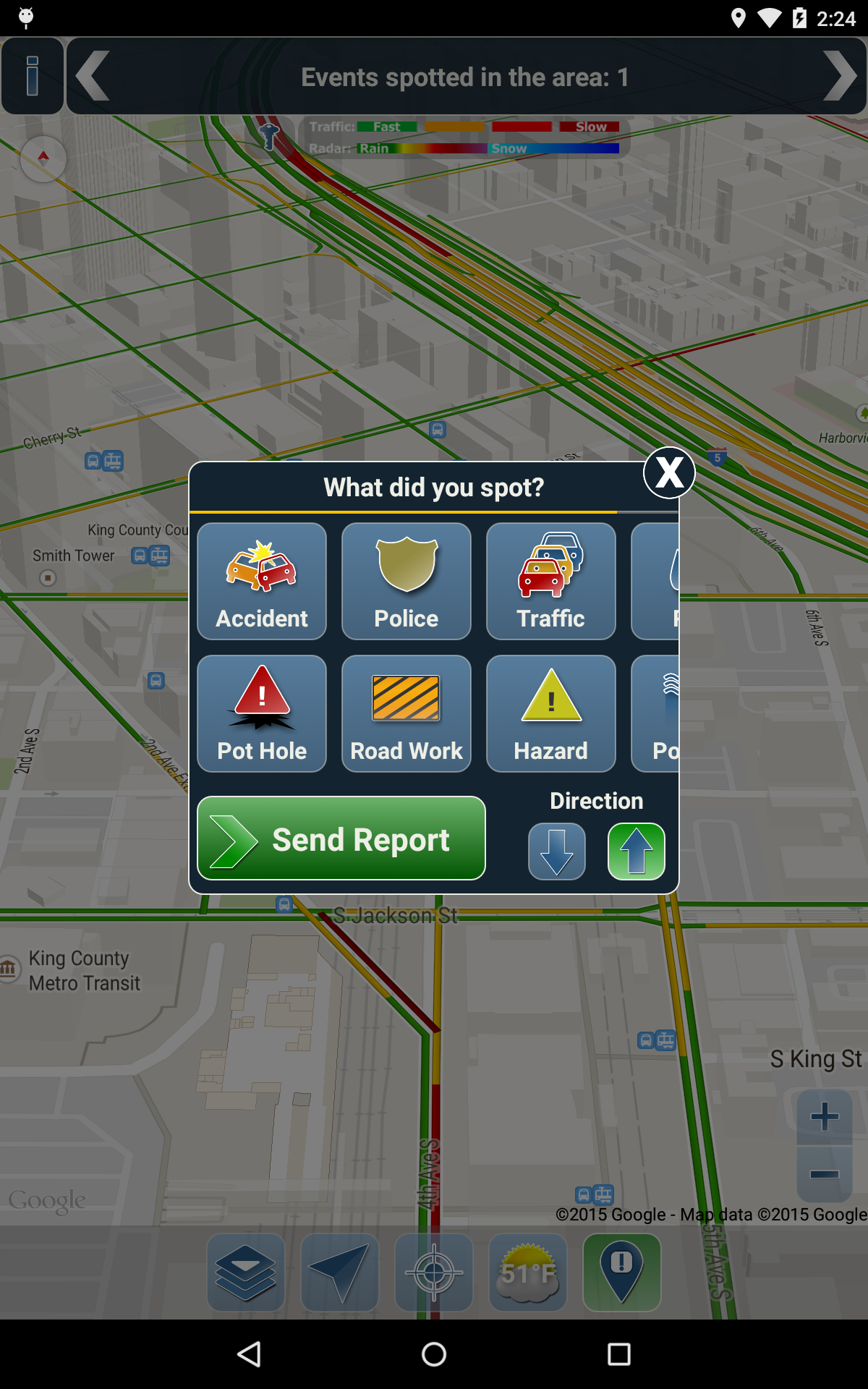The image size is (868, 1389).
Task: Choose Police as the spotted event
Action: point(406,581)
